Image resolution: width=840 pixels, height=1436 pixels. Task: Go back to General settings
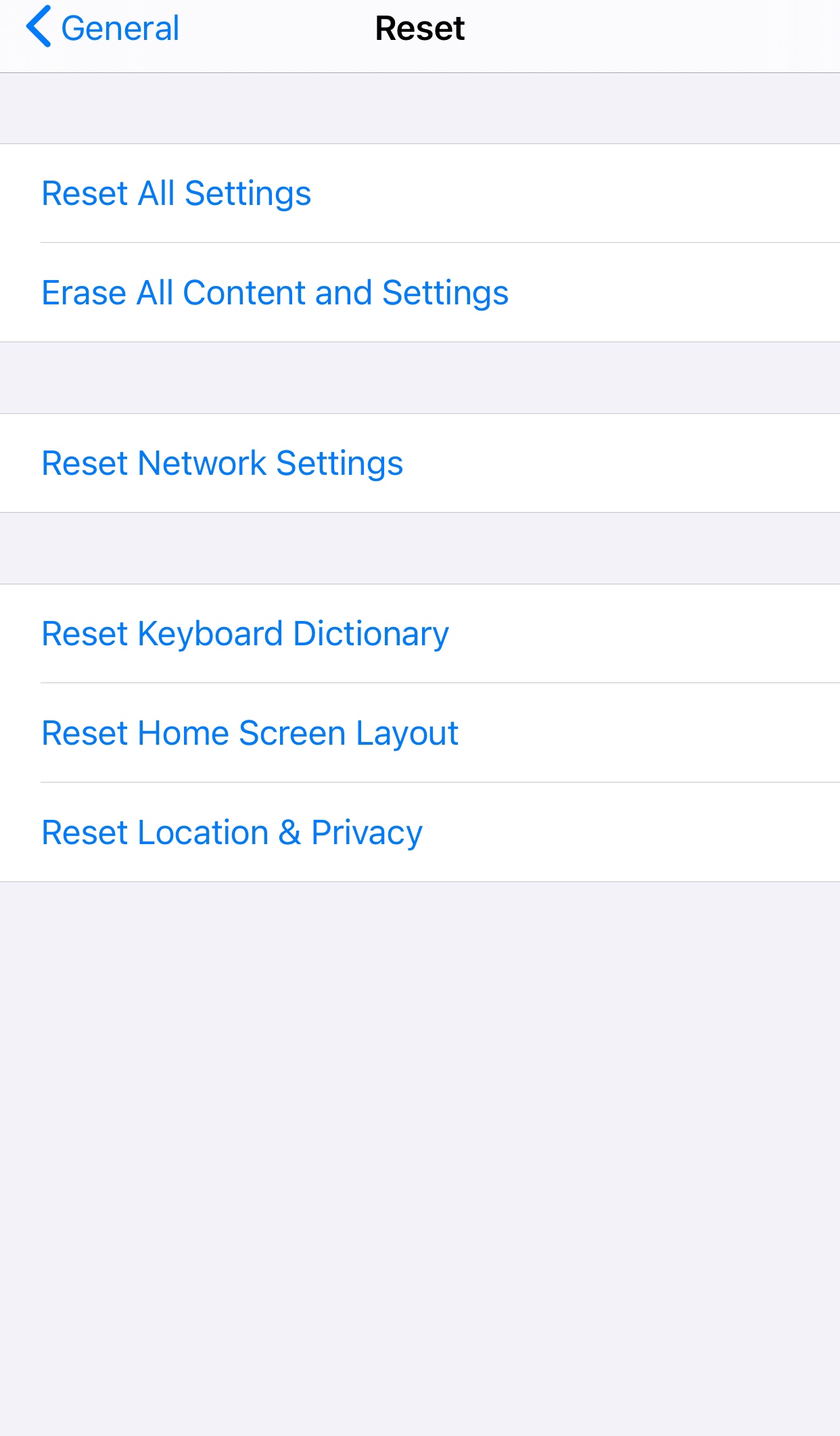pos(103,28)
